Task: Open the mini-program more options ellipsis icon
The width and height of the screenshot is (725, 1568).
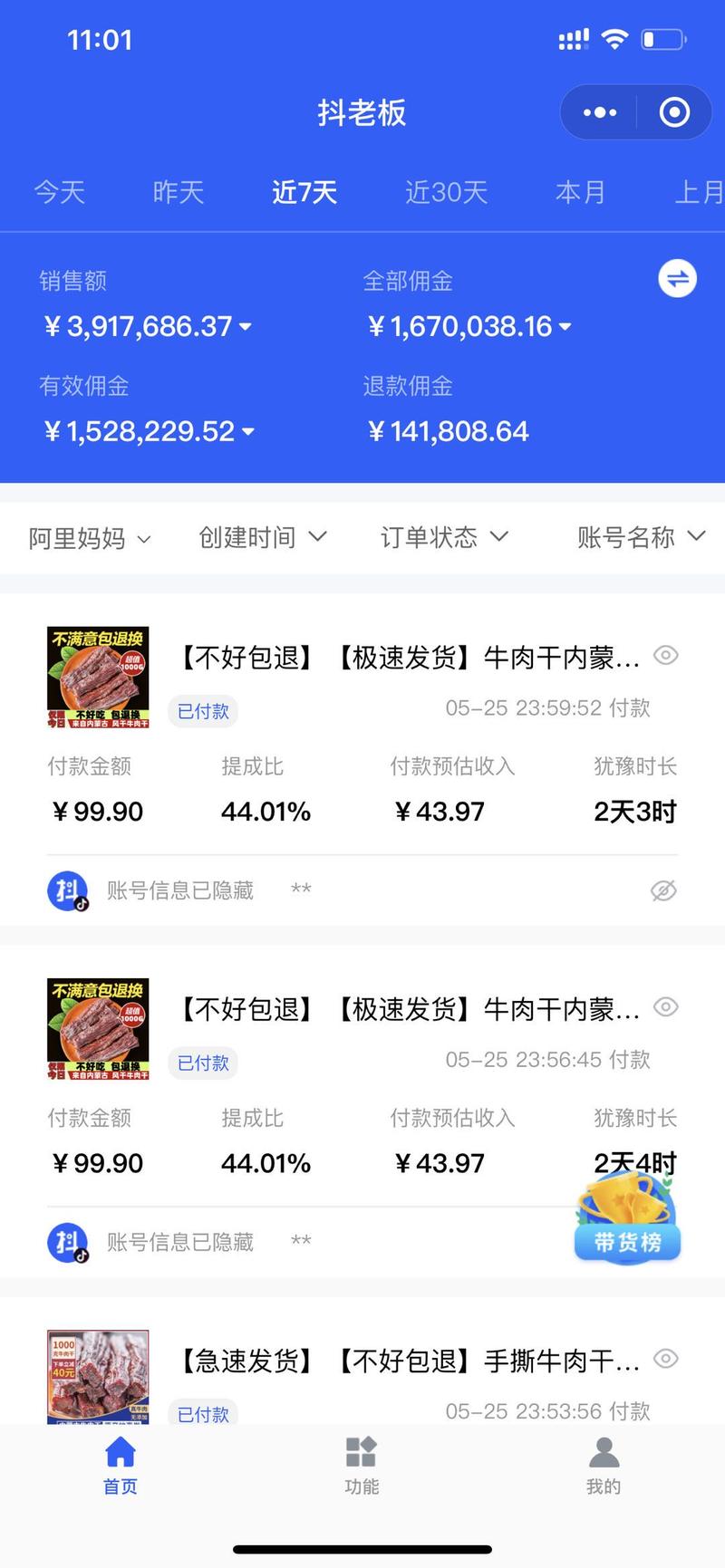Action: pos(598,111)
